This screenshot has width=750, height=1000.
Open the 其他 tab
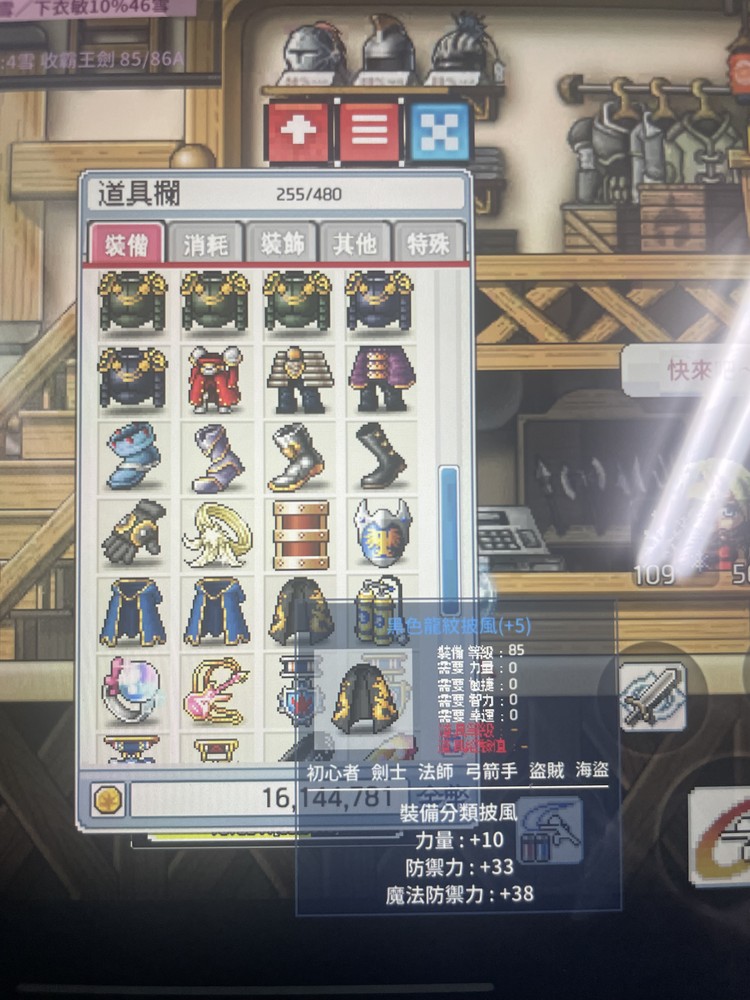point(356,244)
